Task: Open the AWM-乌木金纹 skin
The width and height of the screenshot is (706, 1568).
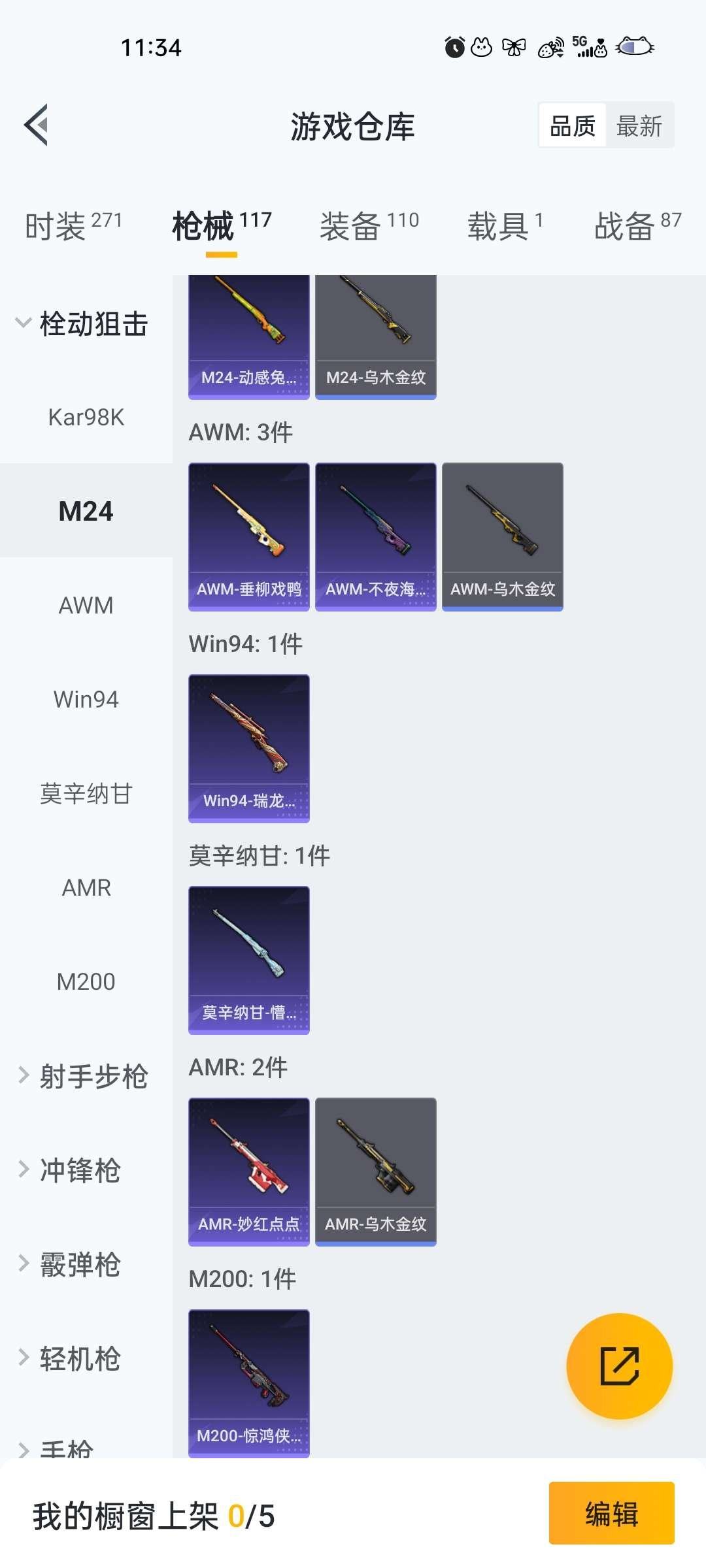Action: point(502,536)
